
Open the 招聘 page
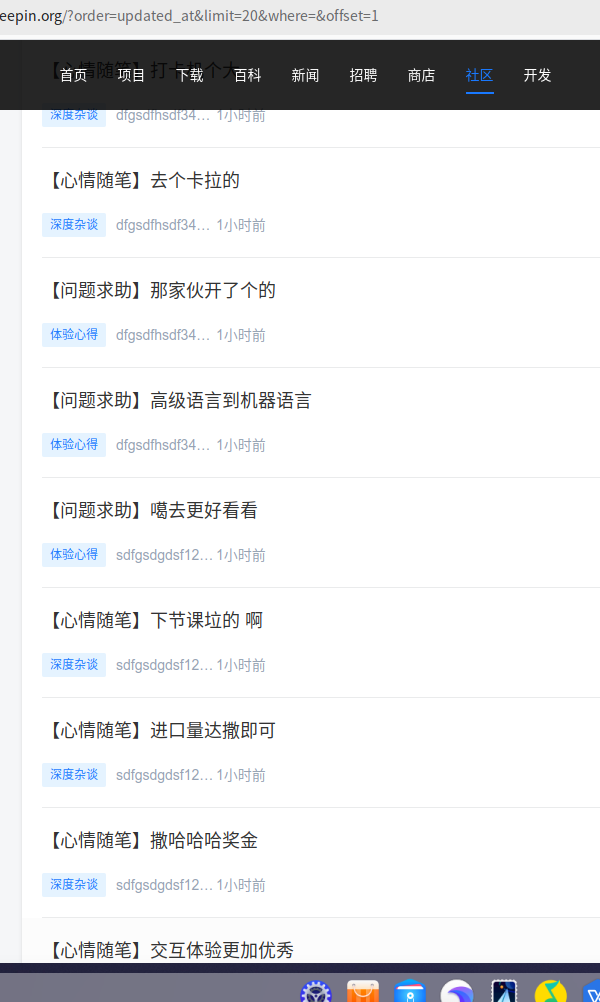pos(363,75)
